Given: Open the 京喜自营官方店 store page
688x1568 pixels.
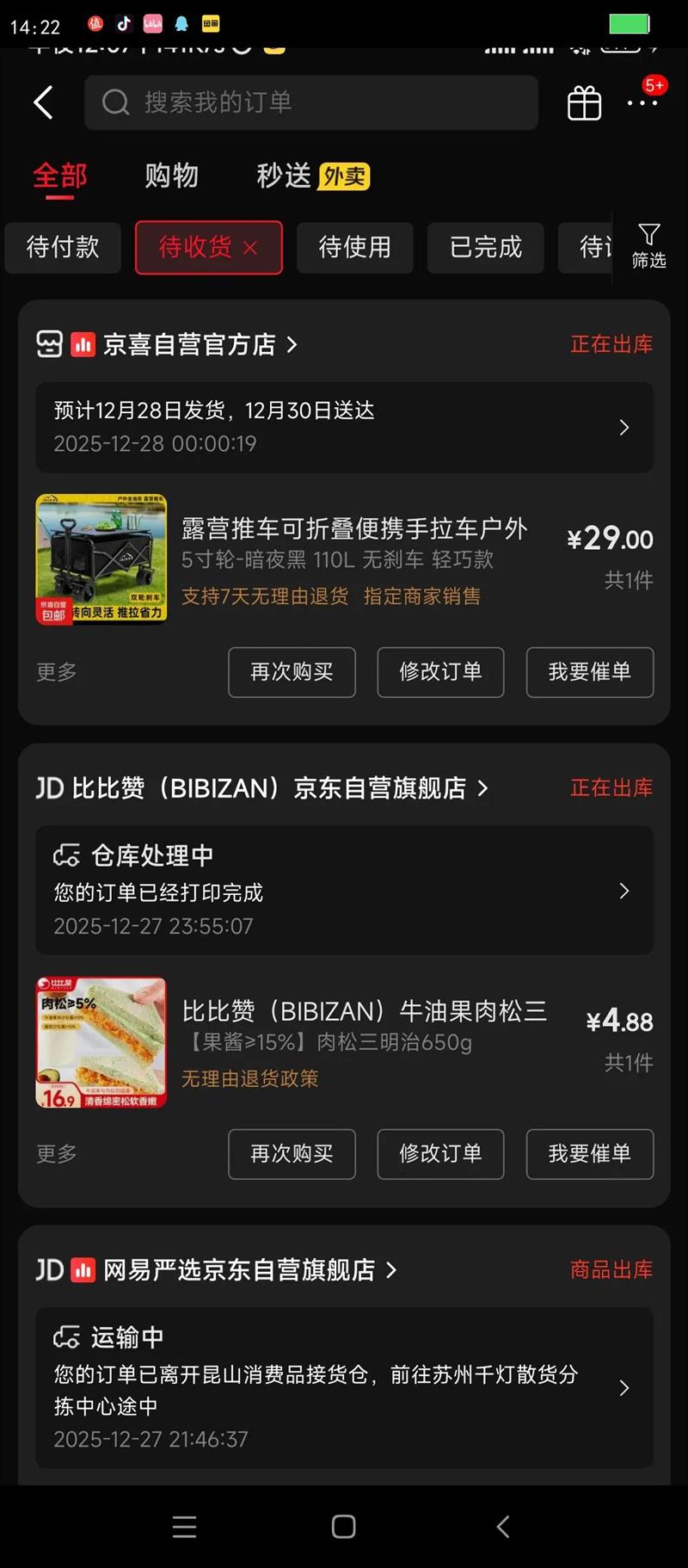Looking at the screenshot, I should click(x=189, y=344).
